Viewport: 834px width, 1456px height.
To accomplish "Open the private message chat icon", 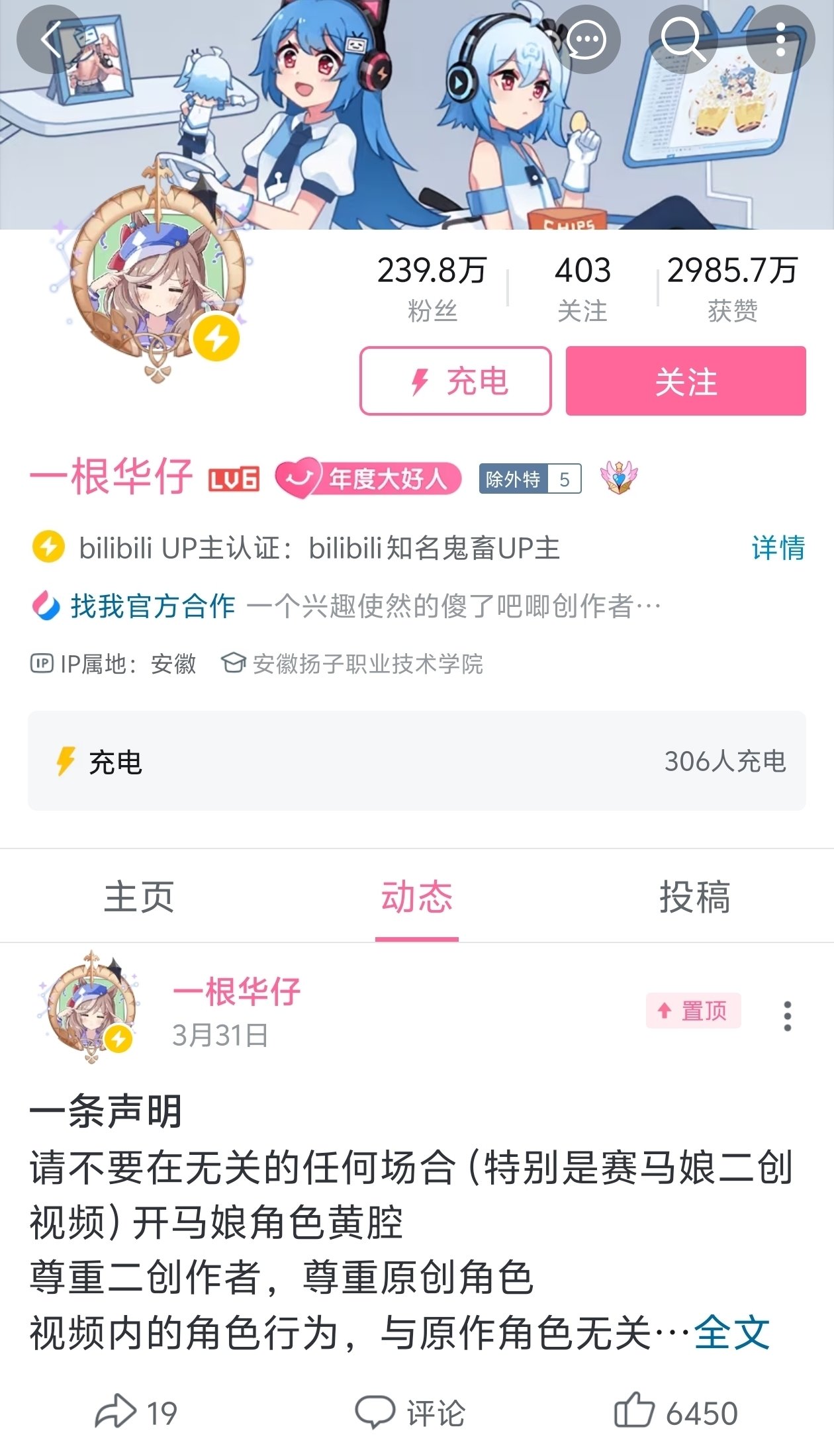I will [x=586, y=40].
